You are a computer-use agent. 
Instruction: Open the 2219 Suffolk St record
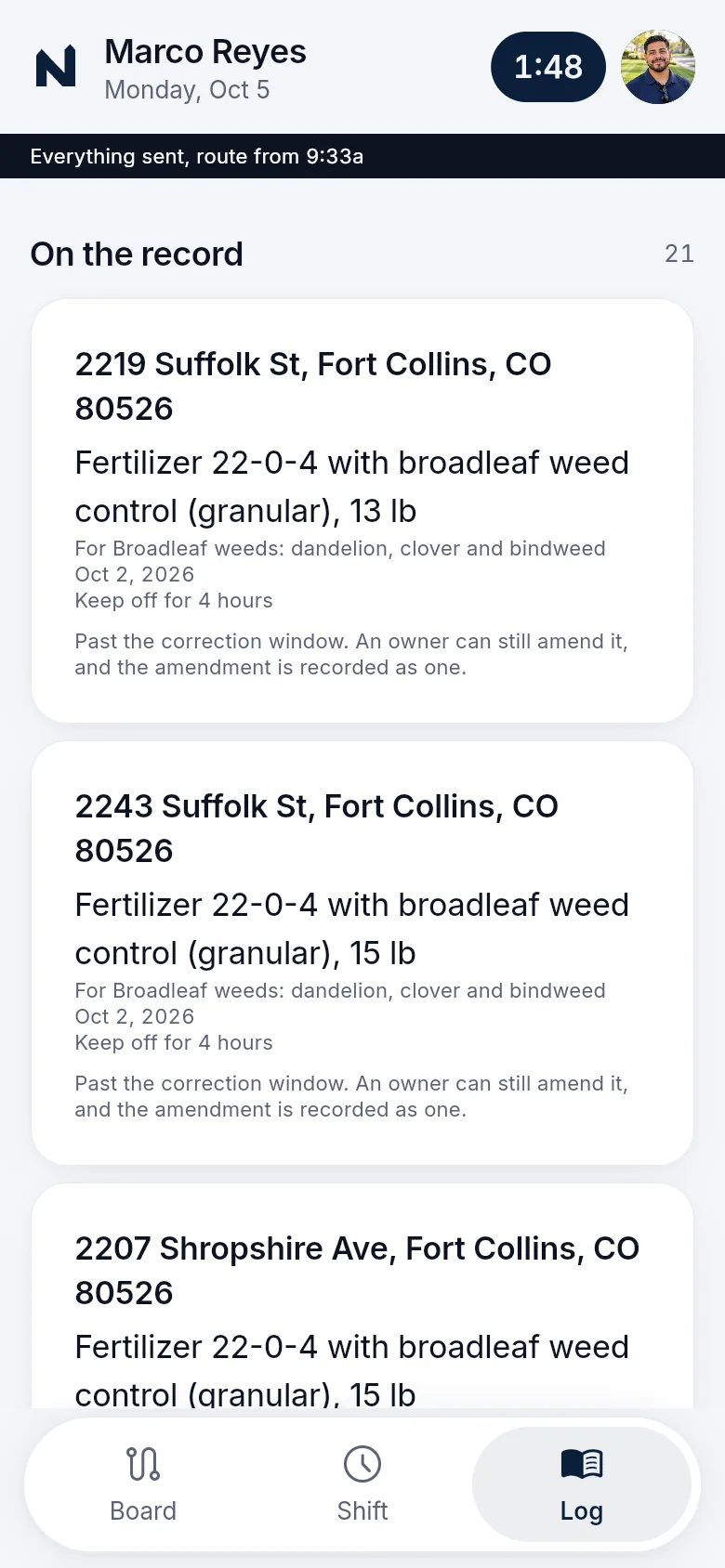[362, 511]
